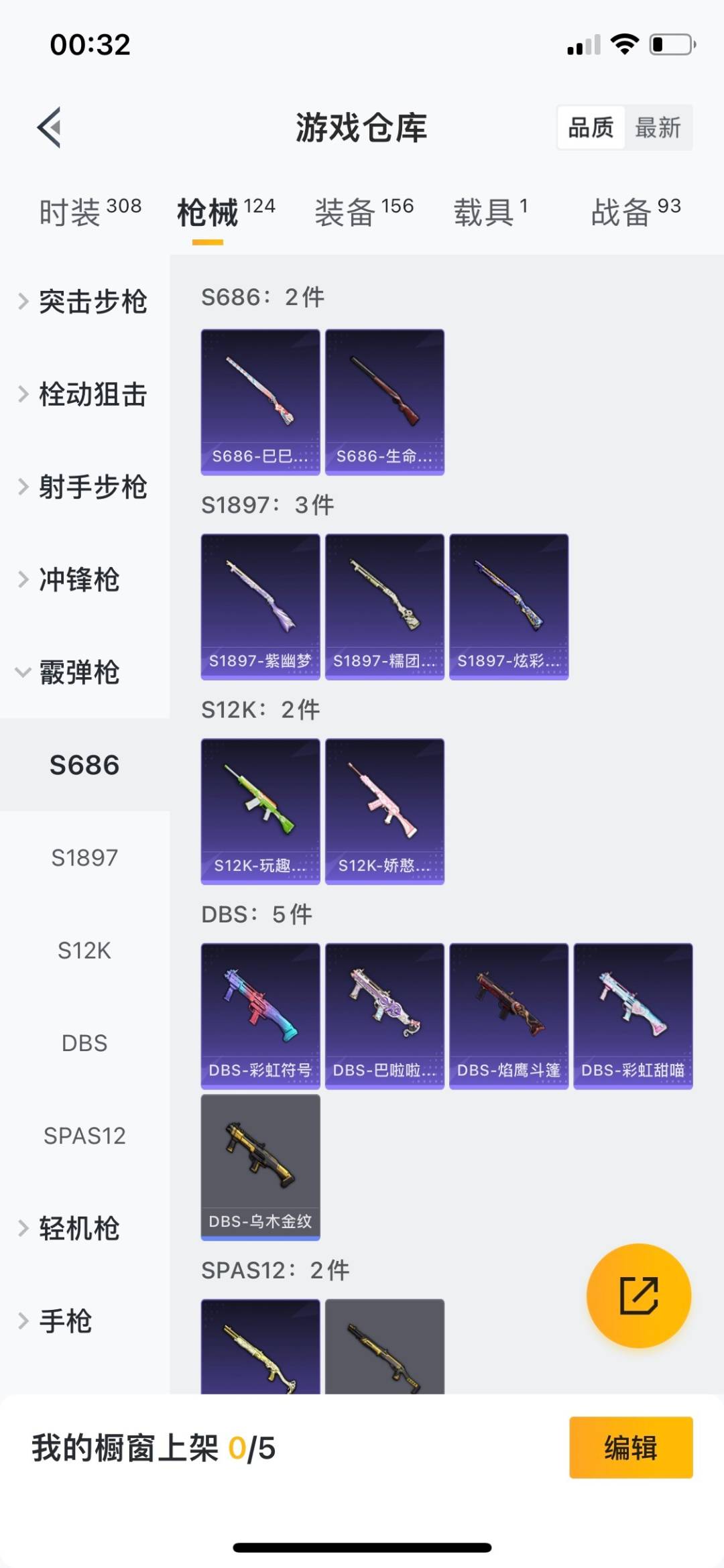Sort items by 品质

pyautogui.click(x=591, y=127)
